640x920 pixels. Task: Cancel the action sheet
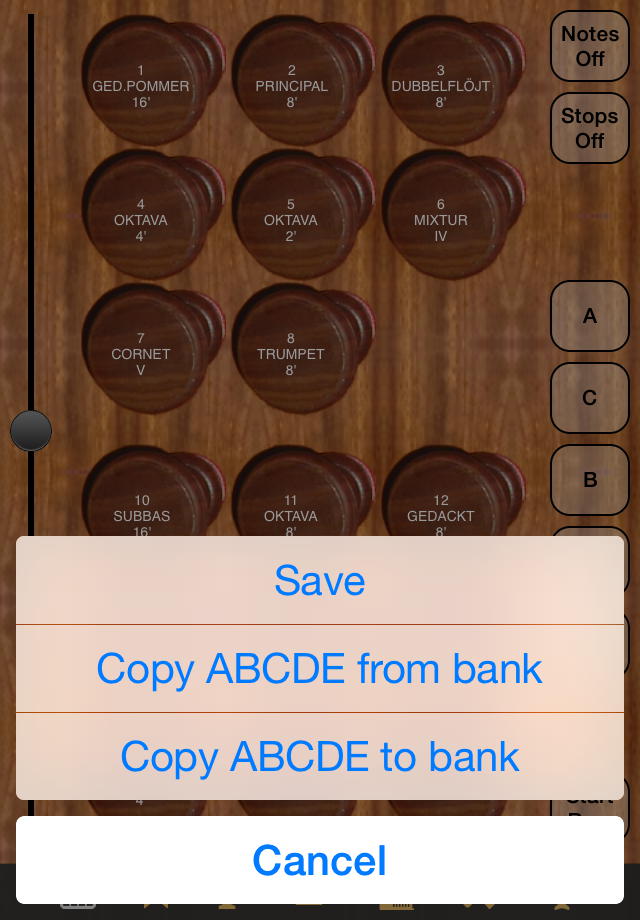pyautogui.click(x=320, y=861)
